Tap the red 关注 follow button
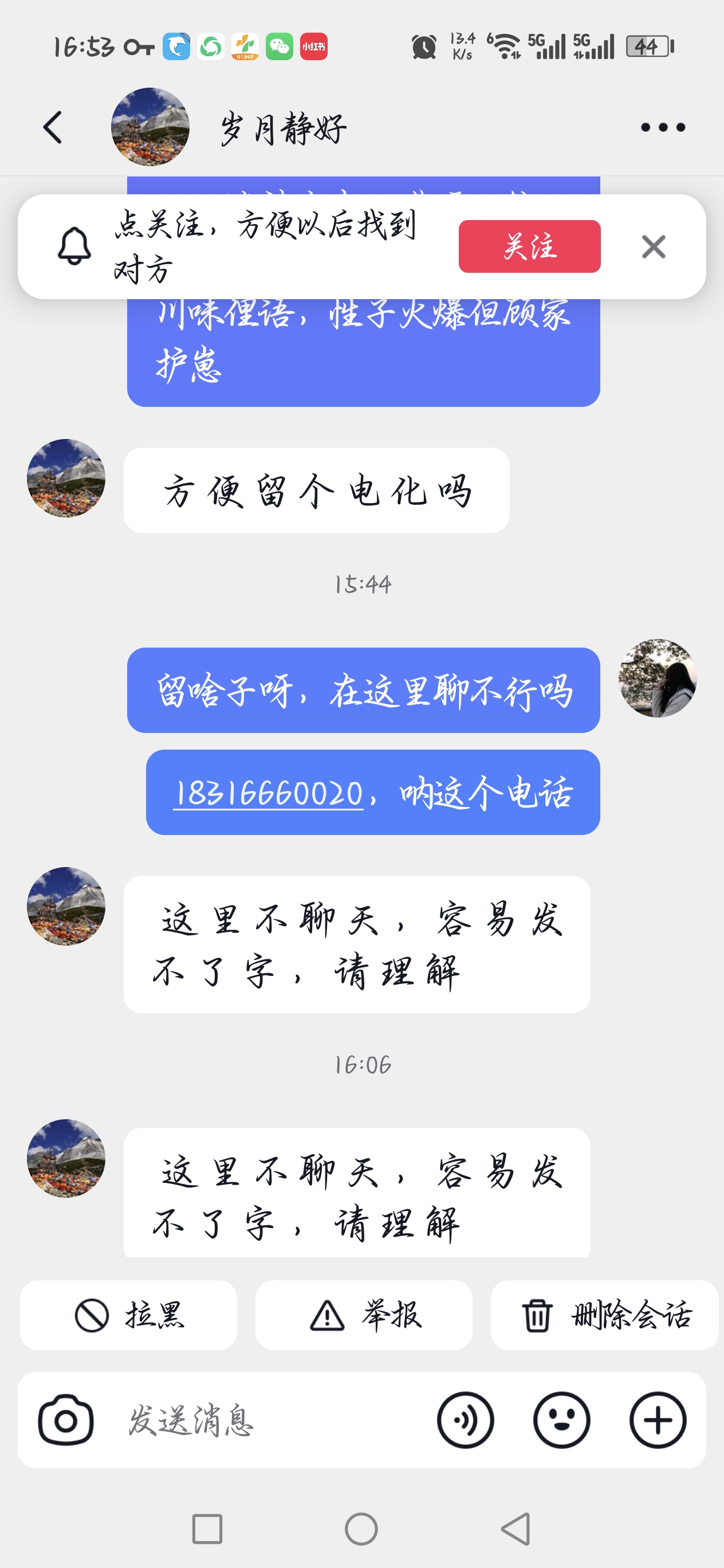The height and width of the screenshot is (1568, 724). click(529, 246)
